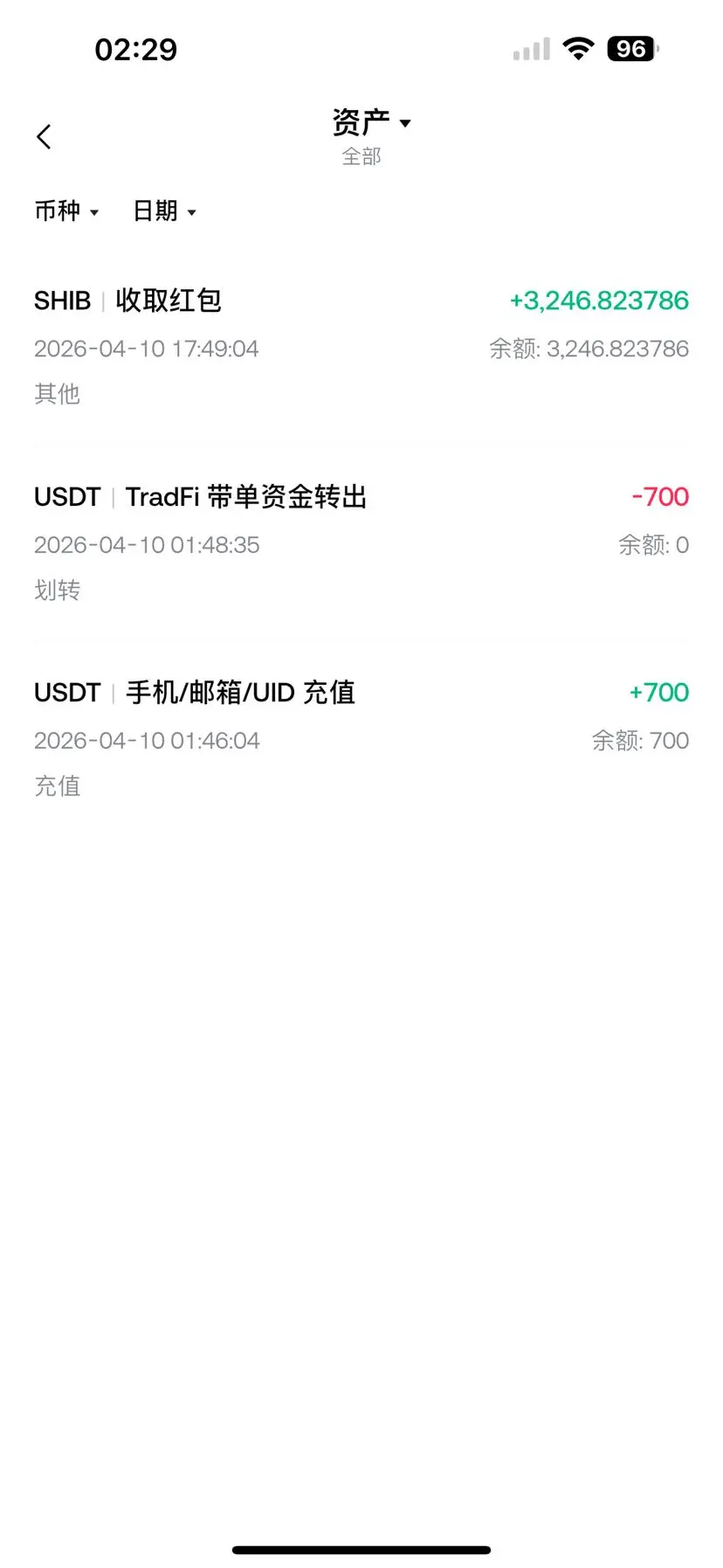Image resolution: width=723 pixels, height=1568 pixels.
Task: Open the 日期 date filter
Action: (164, 211)
